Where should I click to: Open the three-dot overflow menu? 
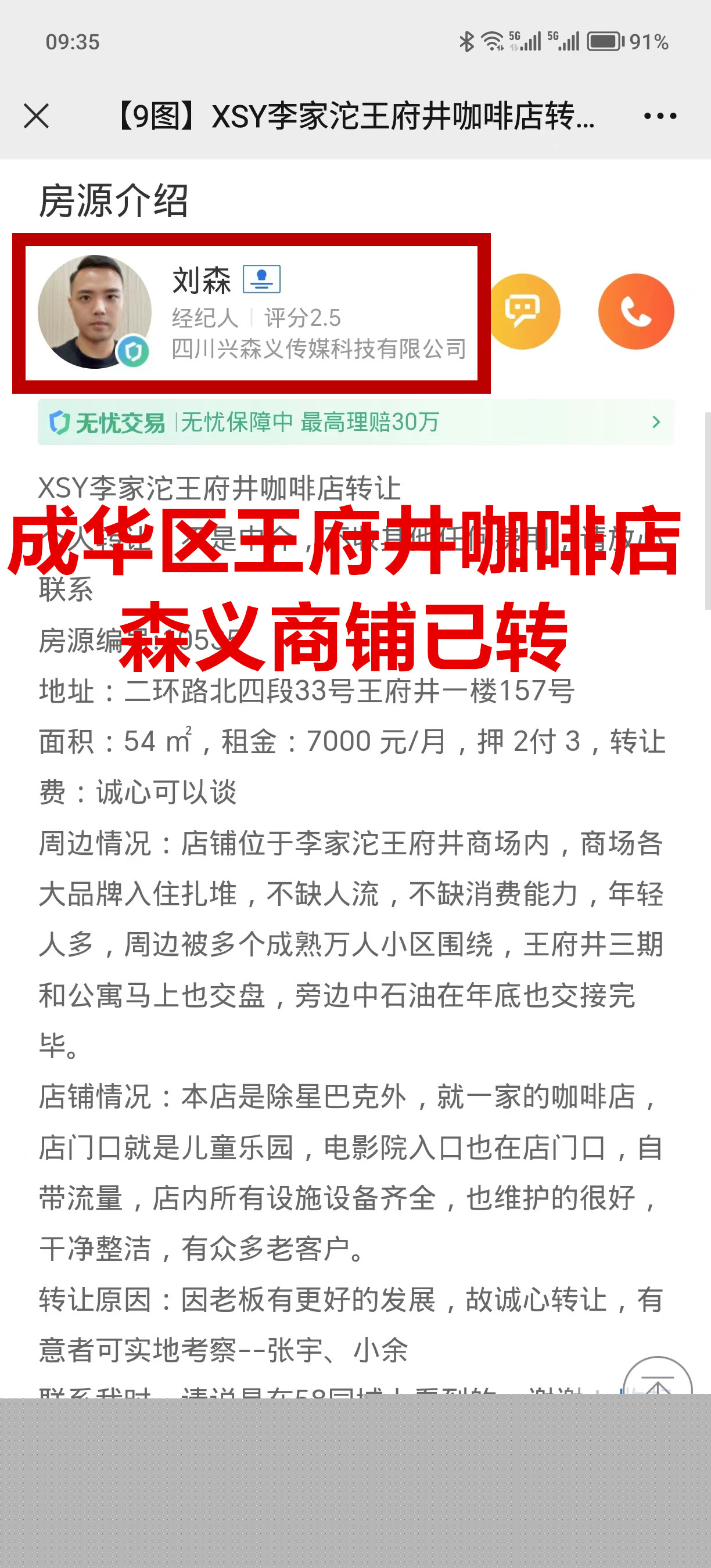660,116
